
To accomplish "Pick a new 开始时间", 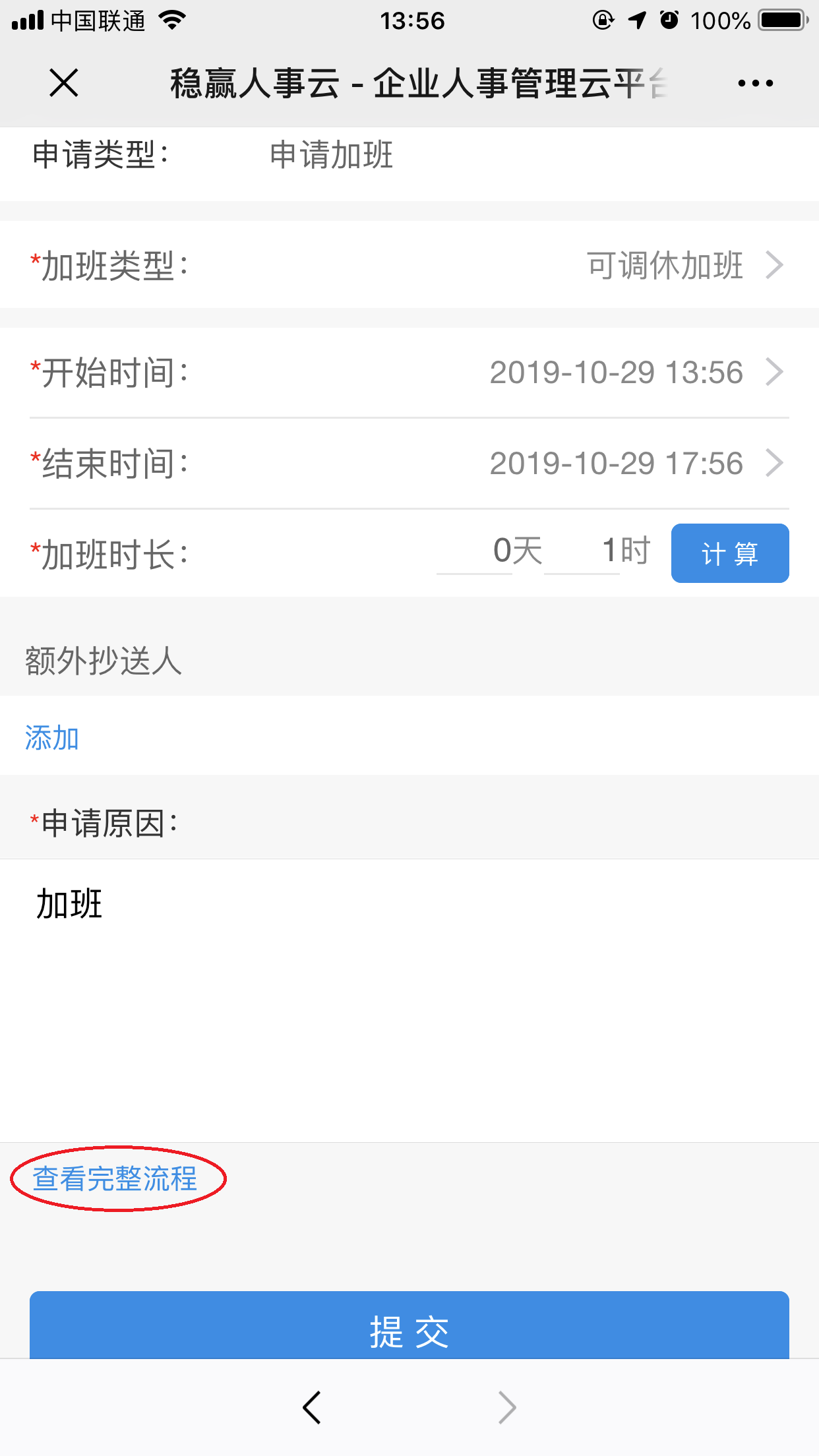I will pos(409,373).
